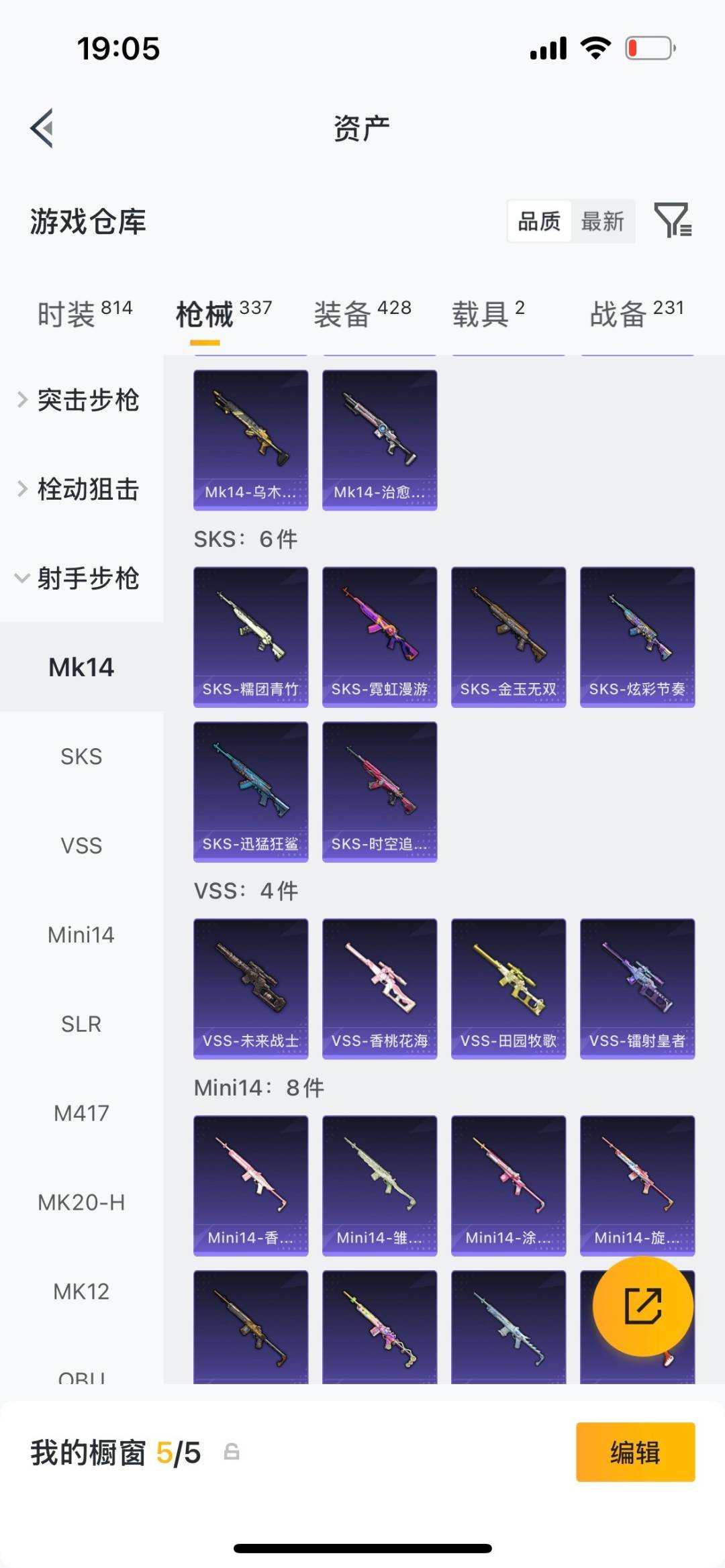Tap the yellow share floating button
725x1568 pixels.
point(643,1306)
